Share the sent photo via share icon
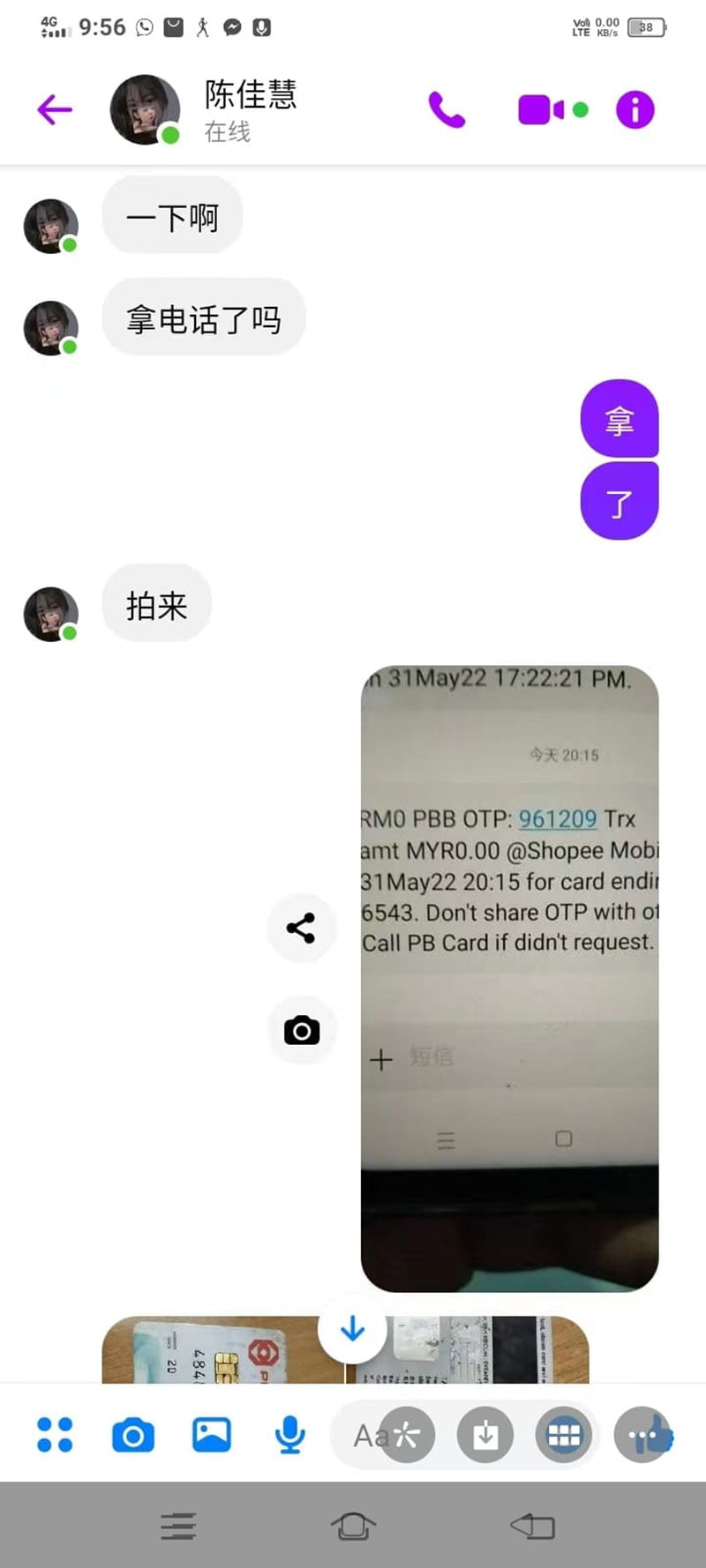Image resolution: width=706 pixels, height=1568 pixels. (301, 928)
